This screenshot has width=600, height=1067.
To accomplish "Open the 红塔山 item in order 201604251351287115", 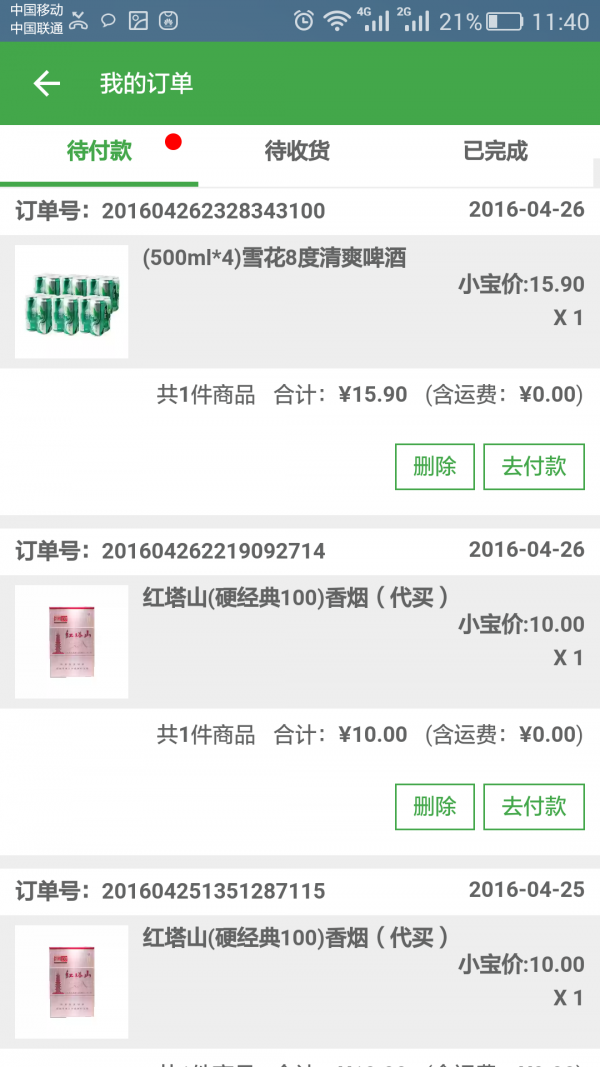I will (x=300, y=981).
